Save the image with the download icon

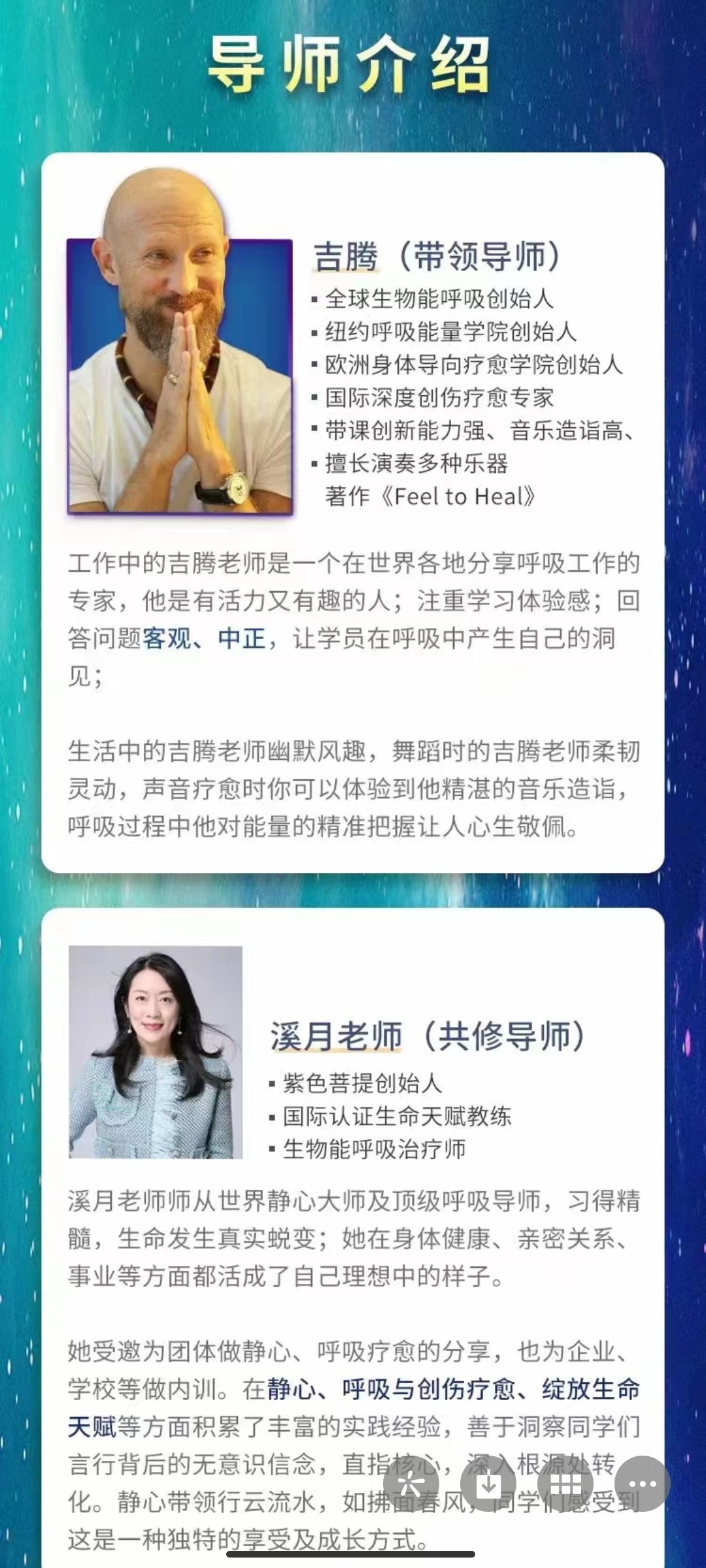click(488, 1484)
